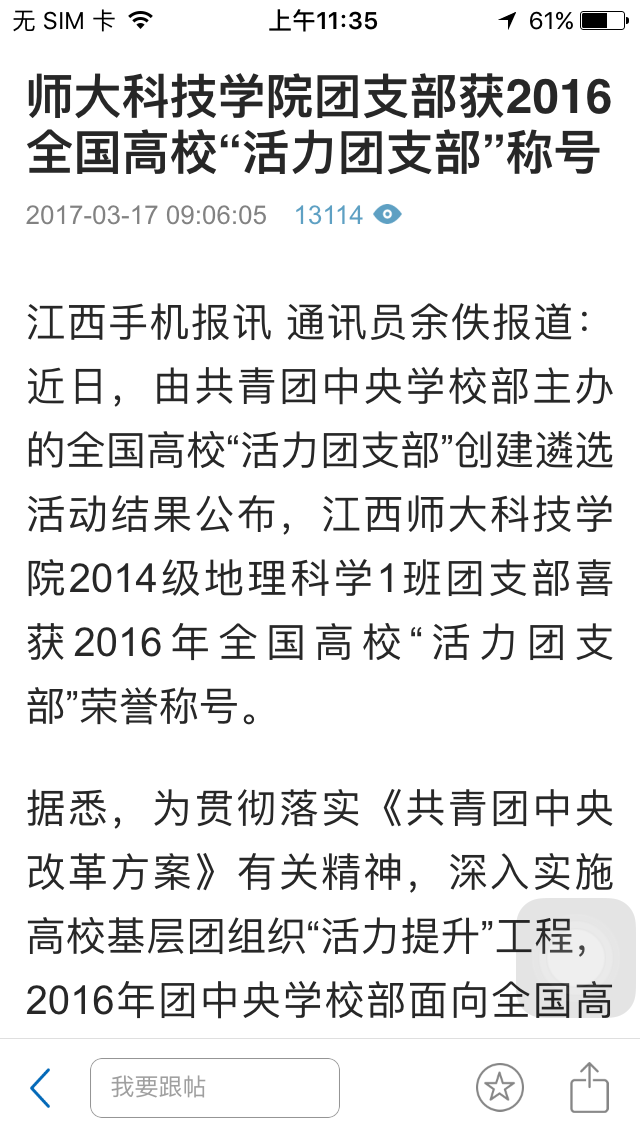This screenshot has height=1136, width=640.
Task: Tap the 我要跟帖 comment field
Action: pos(215,1087)
